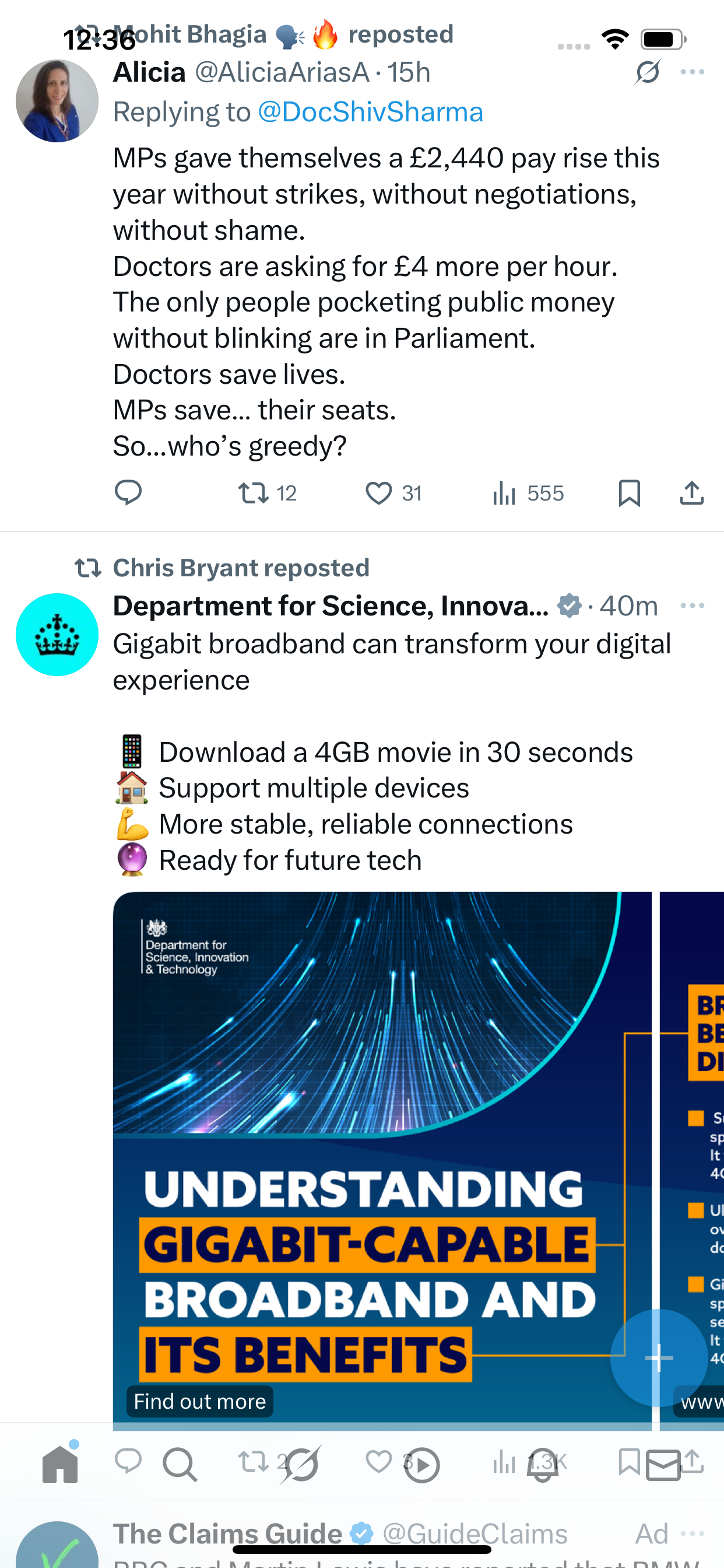Go to the Home tab
Viewport: 724px width, 1568px height.
[x=60, y=1465]
